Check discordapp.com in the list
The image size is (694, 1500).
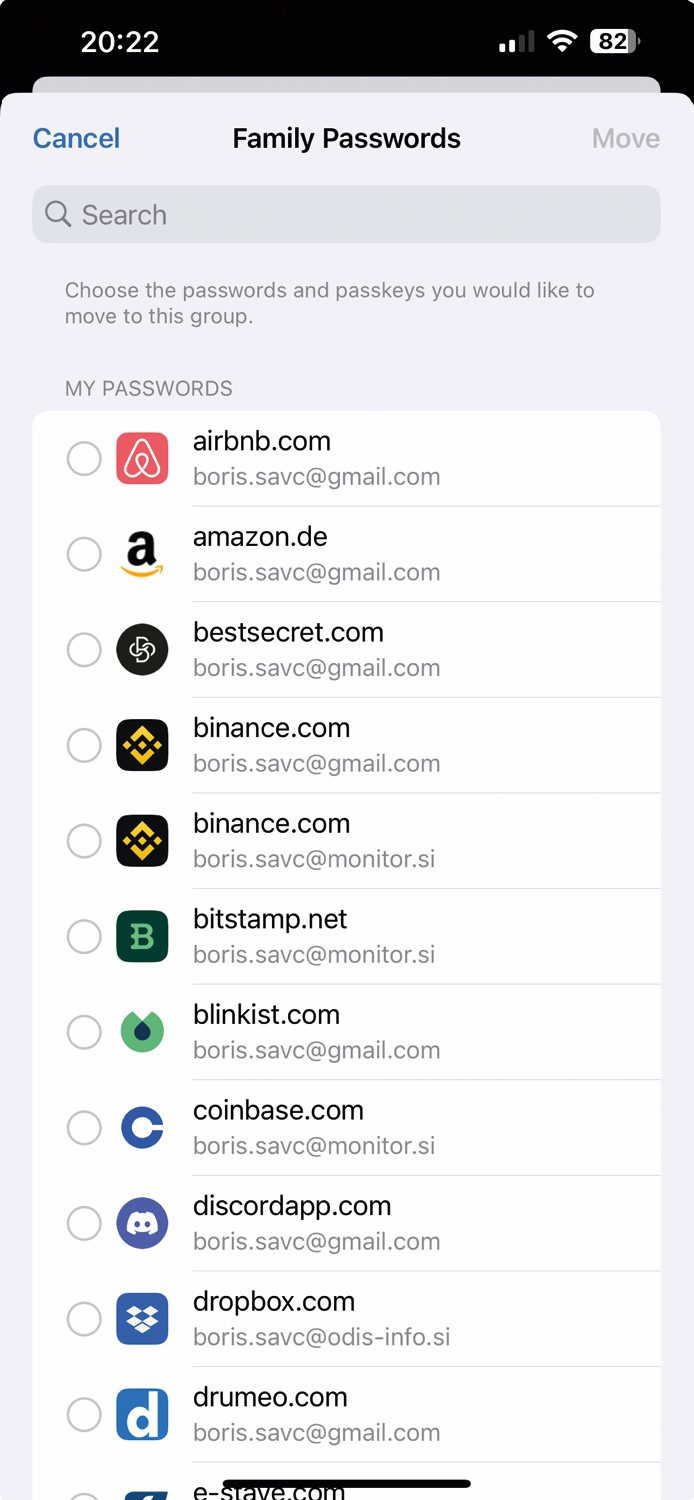346,1223
